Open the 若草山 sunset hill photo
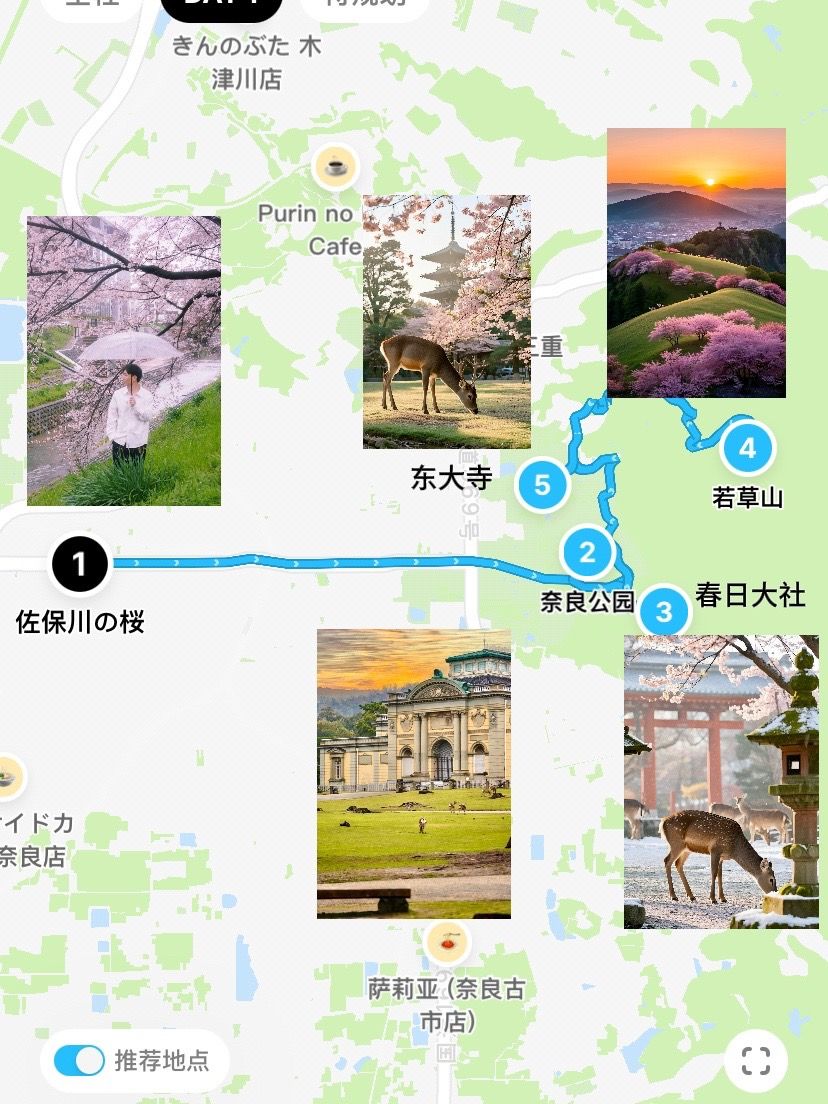 pyautogui.click(x=696, y=263)
